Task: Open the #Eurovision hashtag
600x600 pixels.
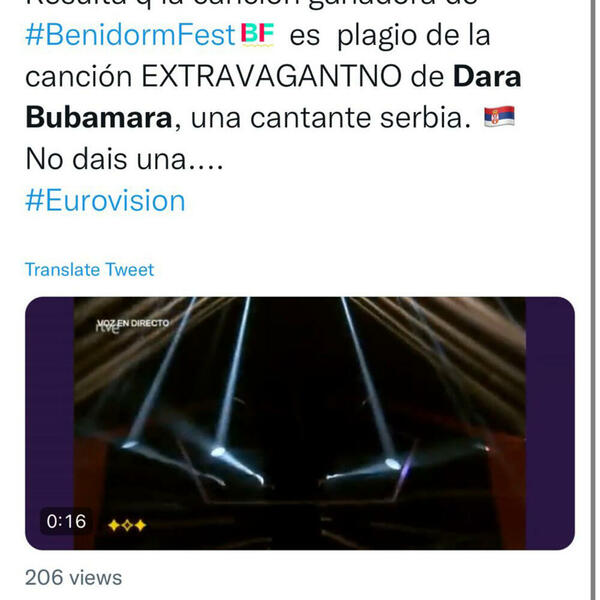Action: pos(105,200)
